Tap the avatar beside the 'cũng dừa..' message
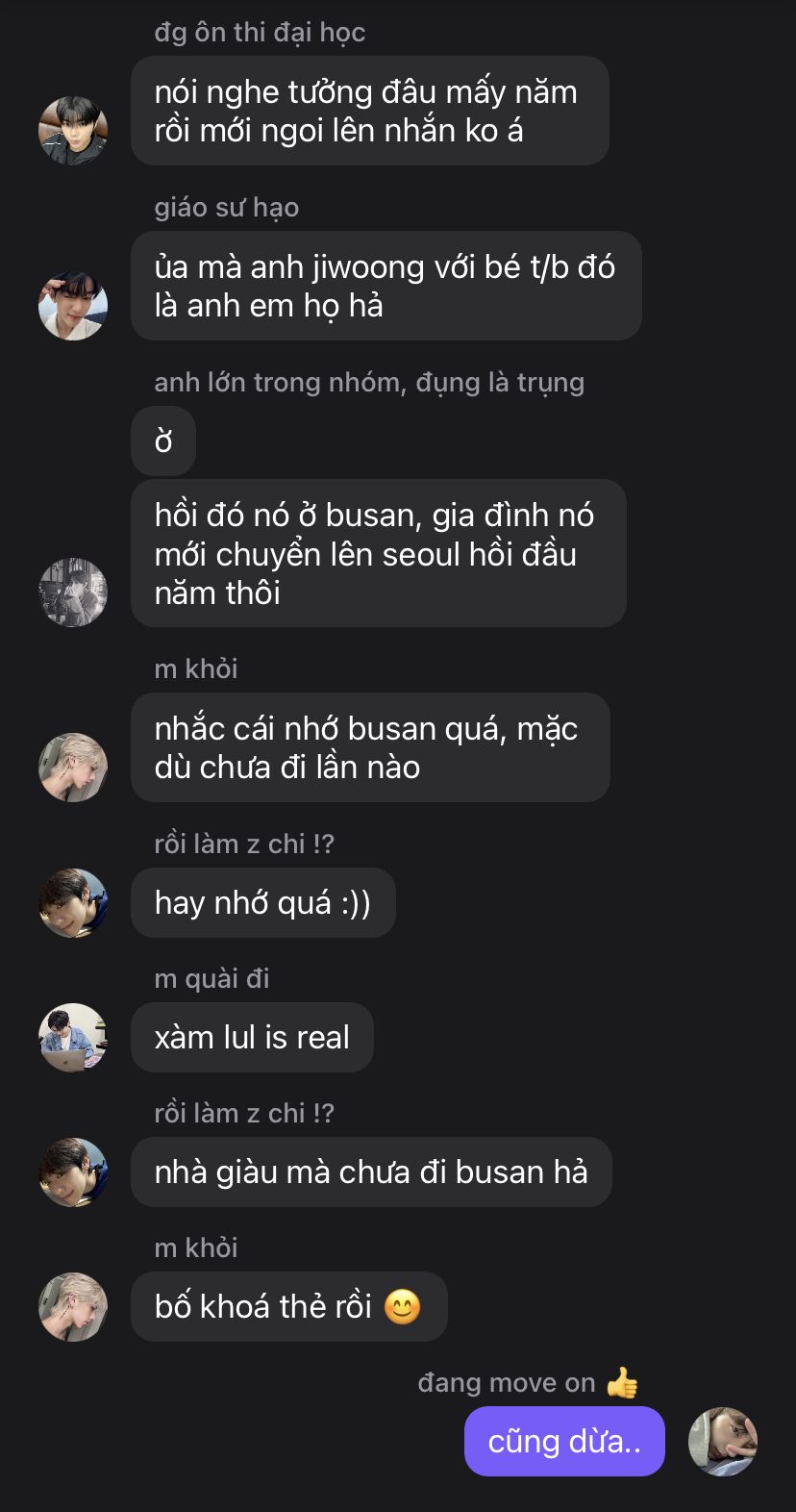 point(723,1441)
